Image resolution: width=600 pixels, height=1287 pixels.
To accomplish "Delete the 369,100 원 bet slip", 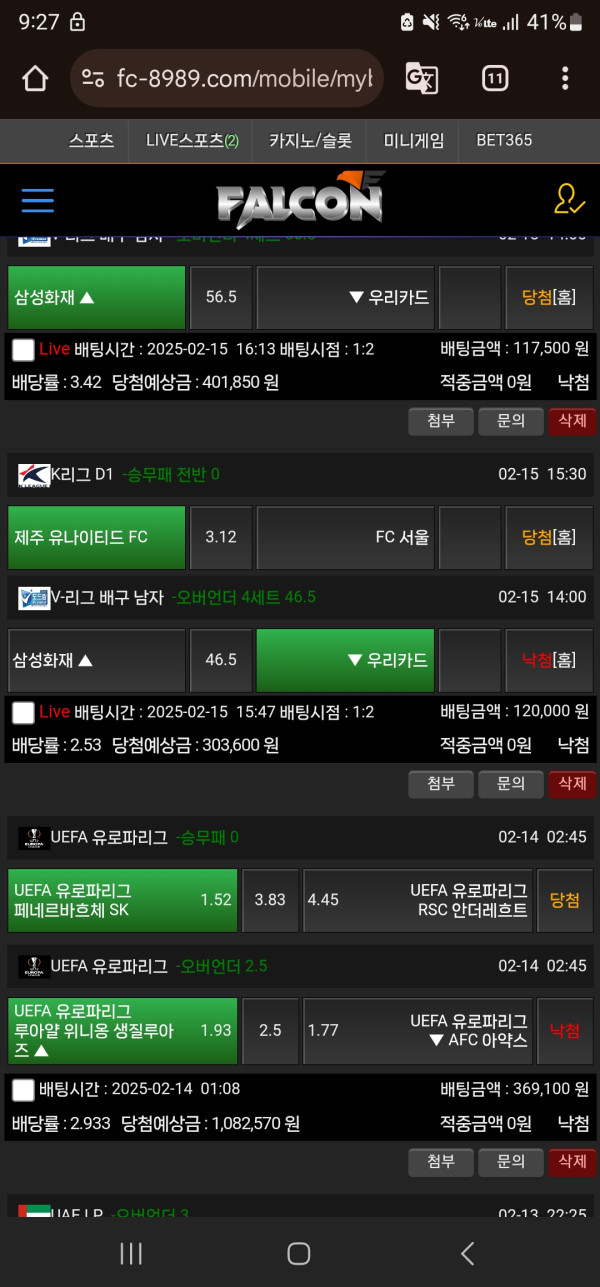I will 572,1161.
